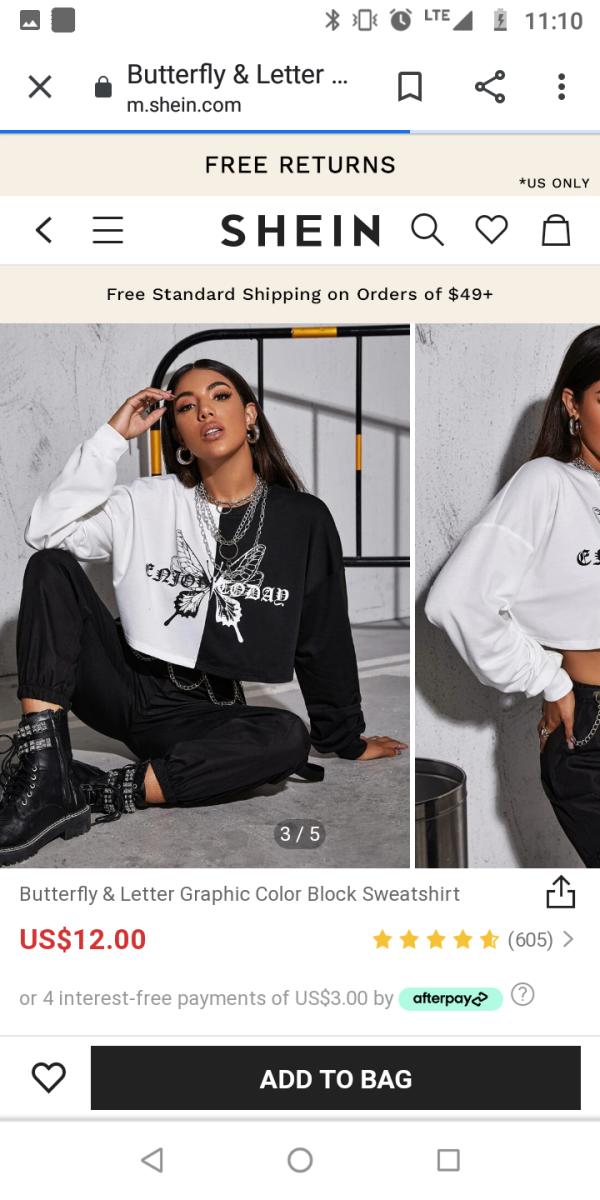600x1200 pixels.
Task: Bookmark this page in the browser
Action: 410,87
